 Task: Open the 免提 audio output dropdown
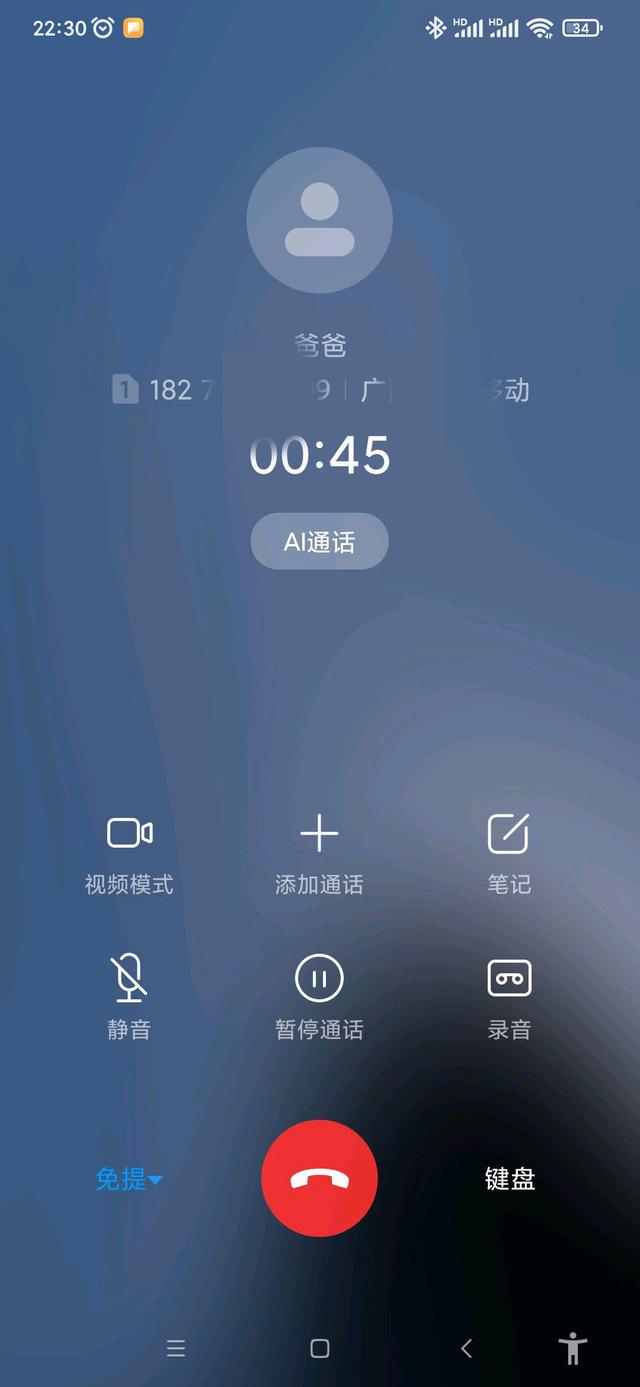[129, 1179]
